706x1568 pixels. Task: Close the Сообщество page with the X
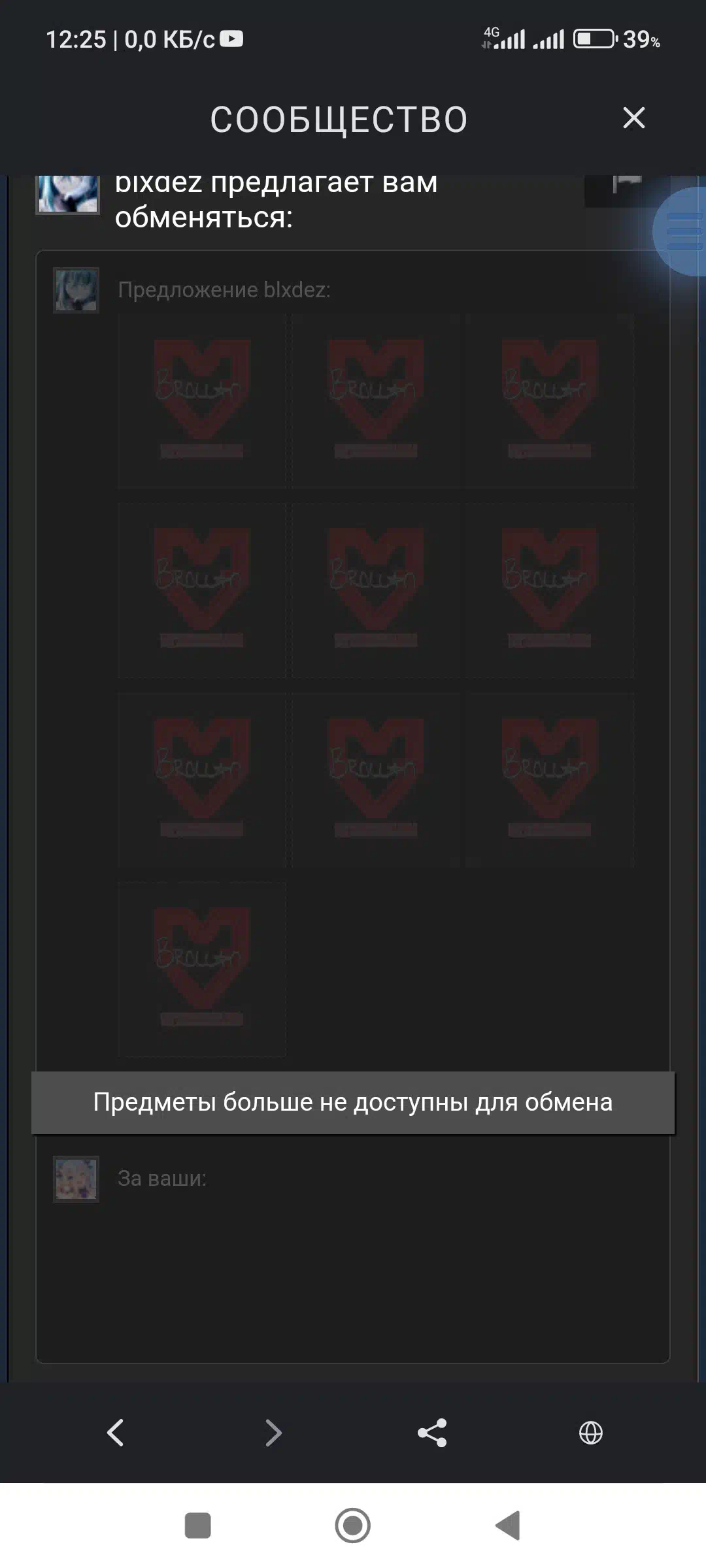tap(633, 118)
